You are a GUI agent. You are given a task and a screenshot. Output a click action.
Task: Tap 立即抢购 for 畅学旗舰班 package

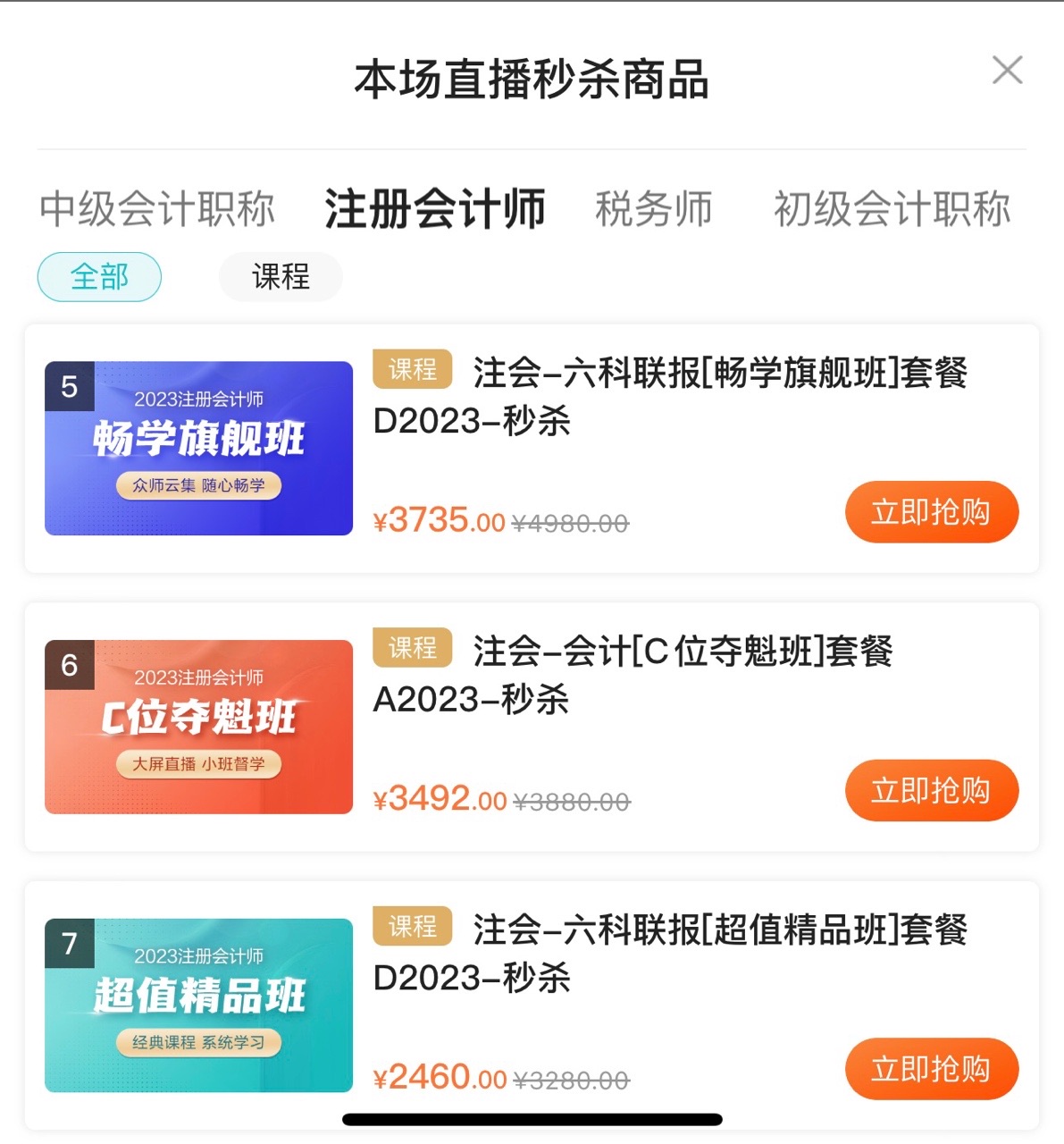point(931,511)
